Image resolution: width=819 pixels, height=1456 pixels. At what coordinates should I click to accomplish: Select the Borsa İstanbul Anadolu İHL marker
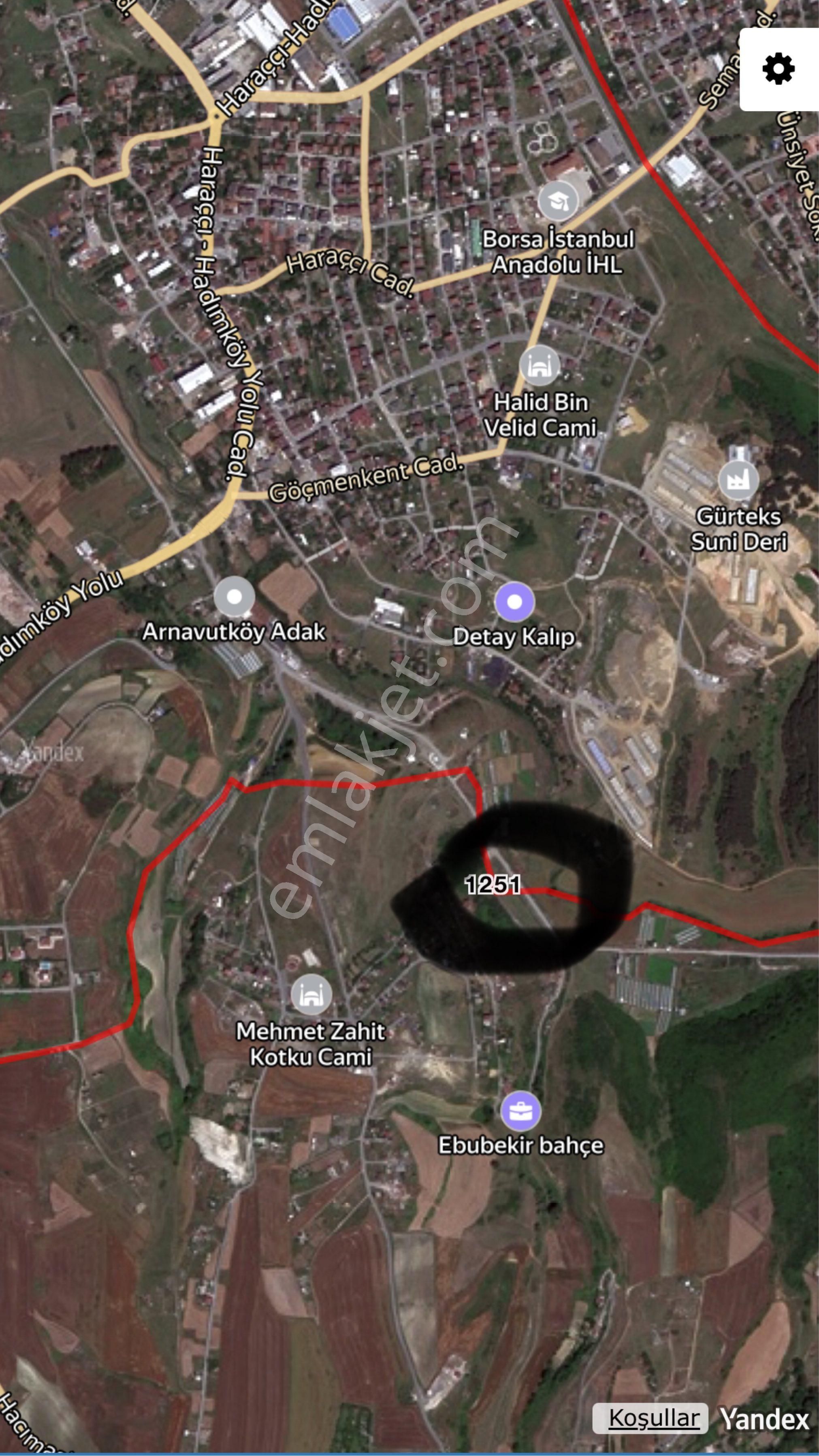pos(558,200)
